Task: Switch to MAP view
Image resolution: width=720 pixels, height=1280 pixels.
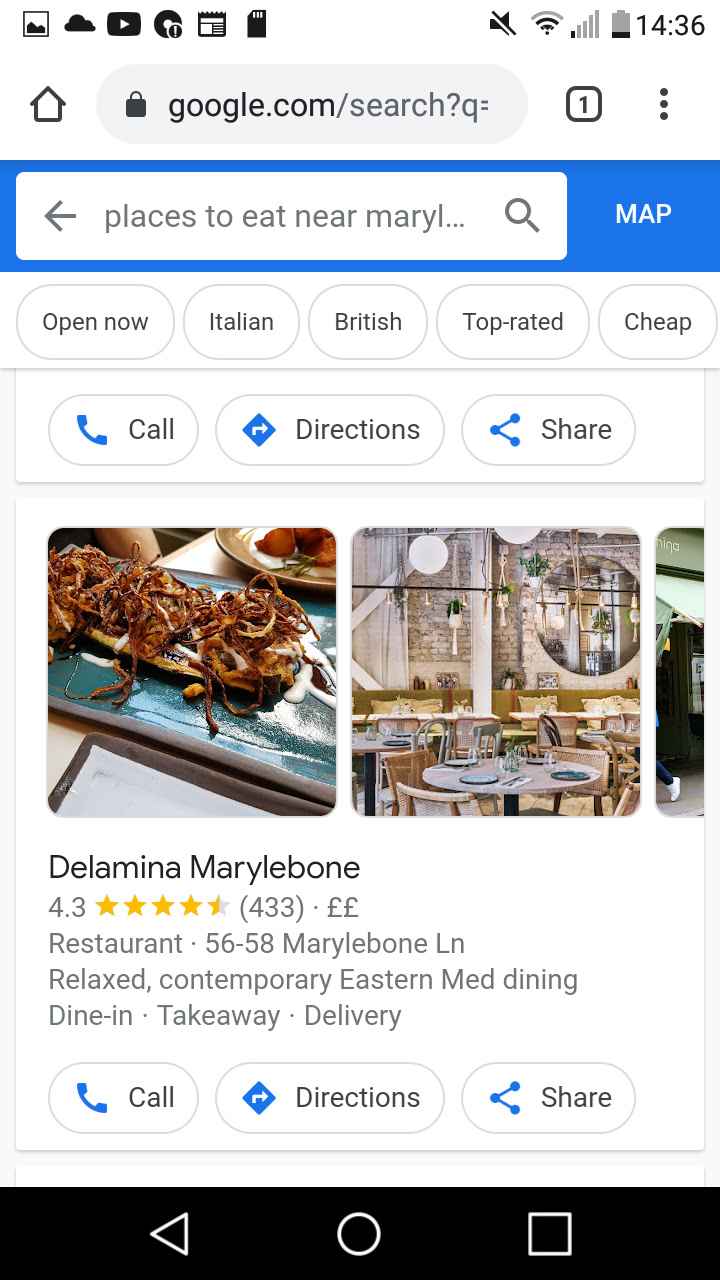Action: 643,214
